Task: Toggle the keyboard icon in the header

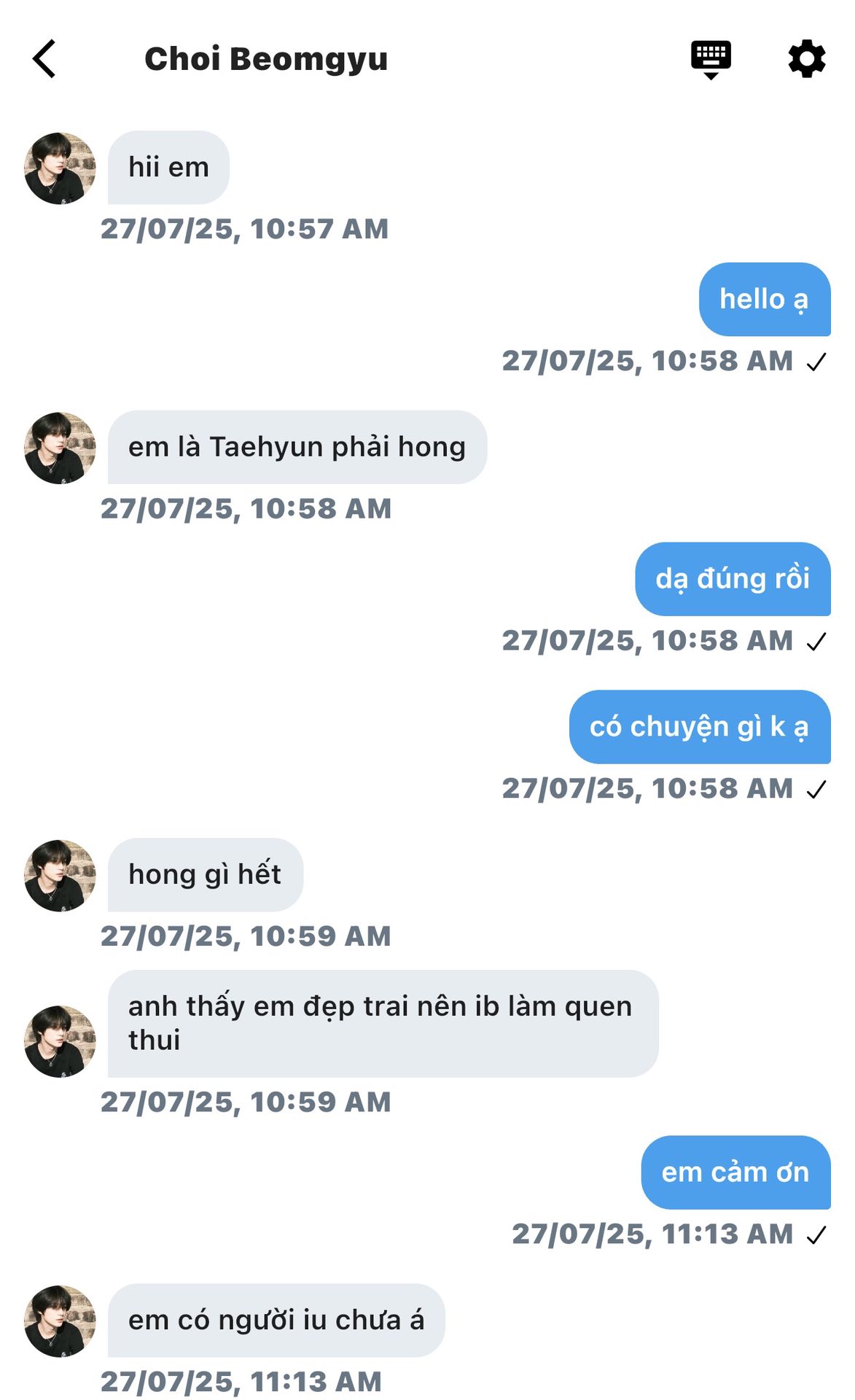Action: tap(711, 58)
